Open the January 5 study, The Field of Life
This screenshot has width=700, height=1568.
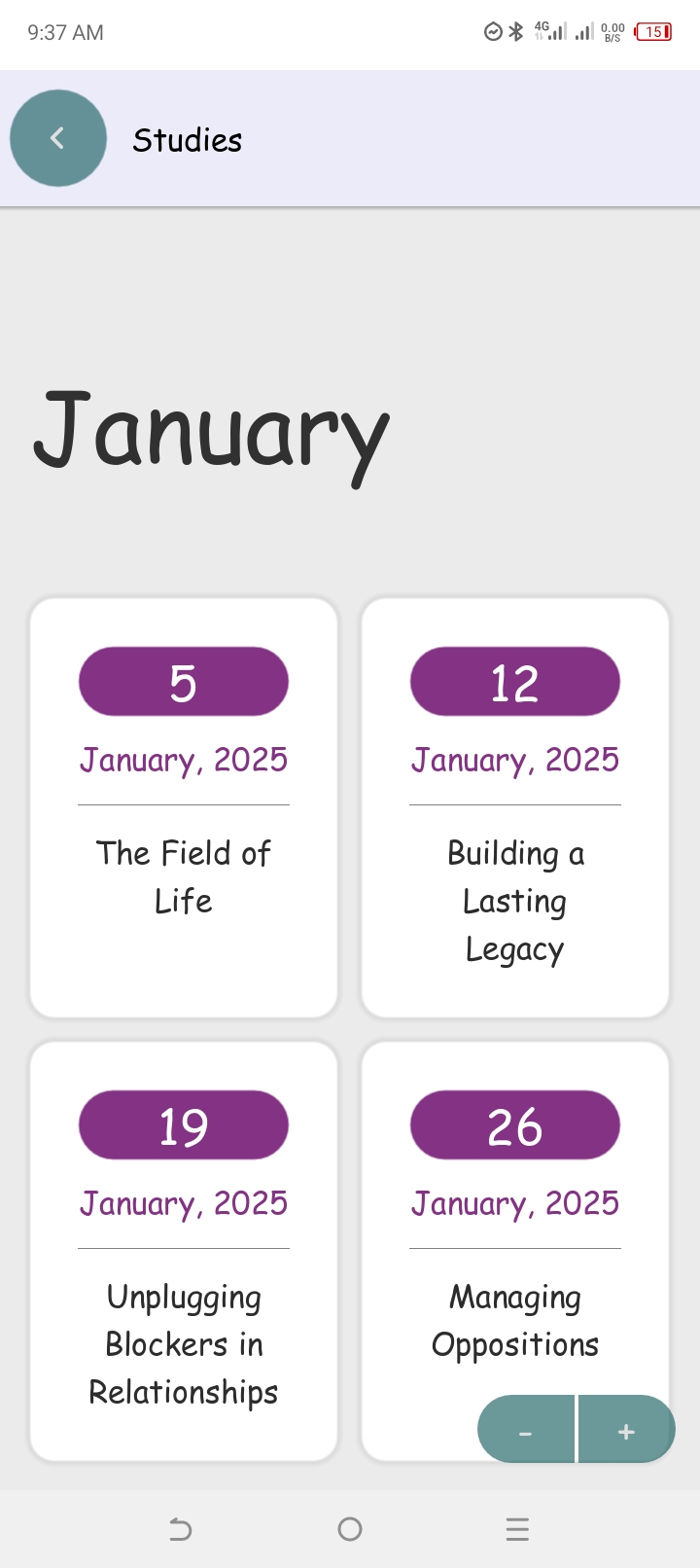tap(184, 807)
